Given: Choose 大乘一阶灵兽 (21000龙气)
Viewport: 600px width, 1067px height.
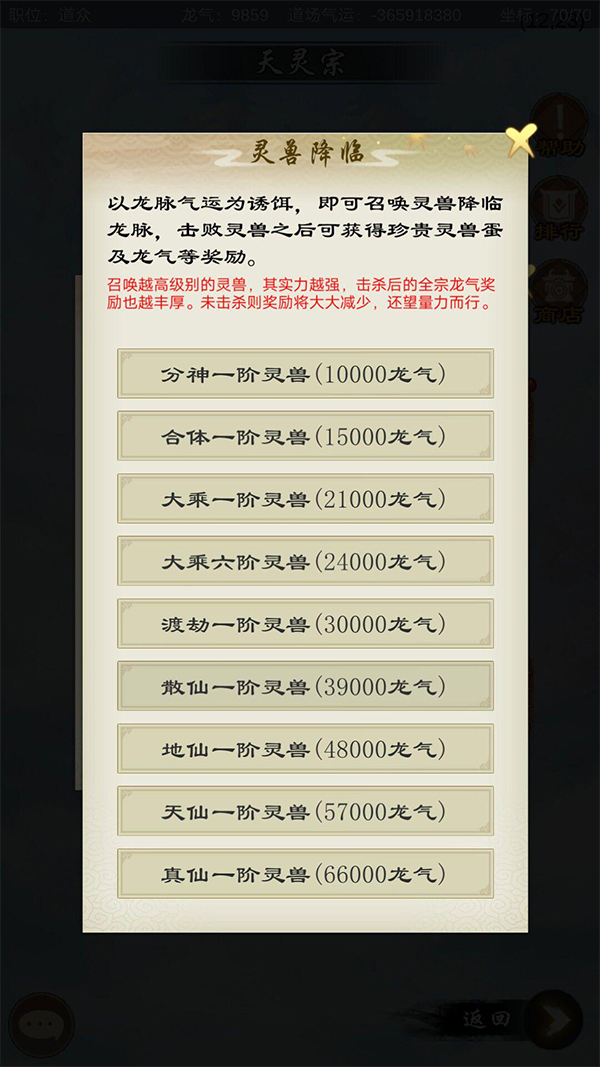Looking at the screenshot, I should point(305,499).
